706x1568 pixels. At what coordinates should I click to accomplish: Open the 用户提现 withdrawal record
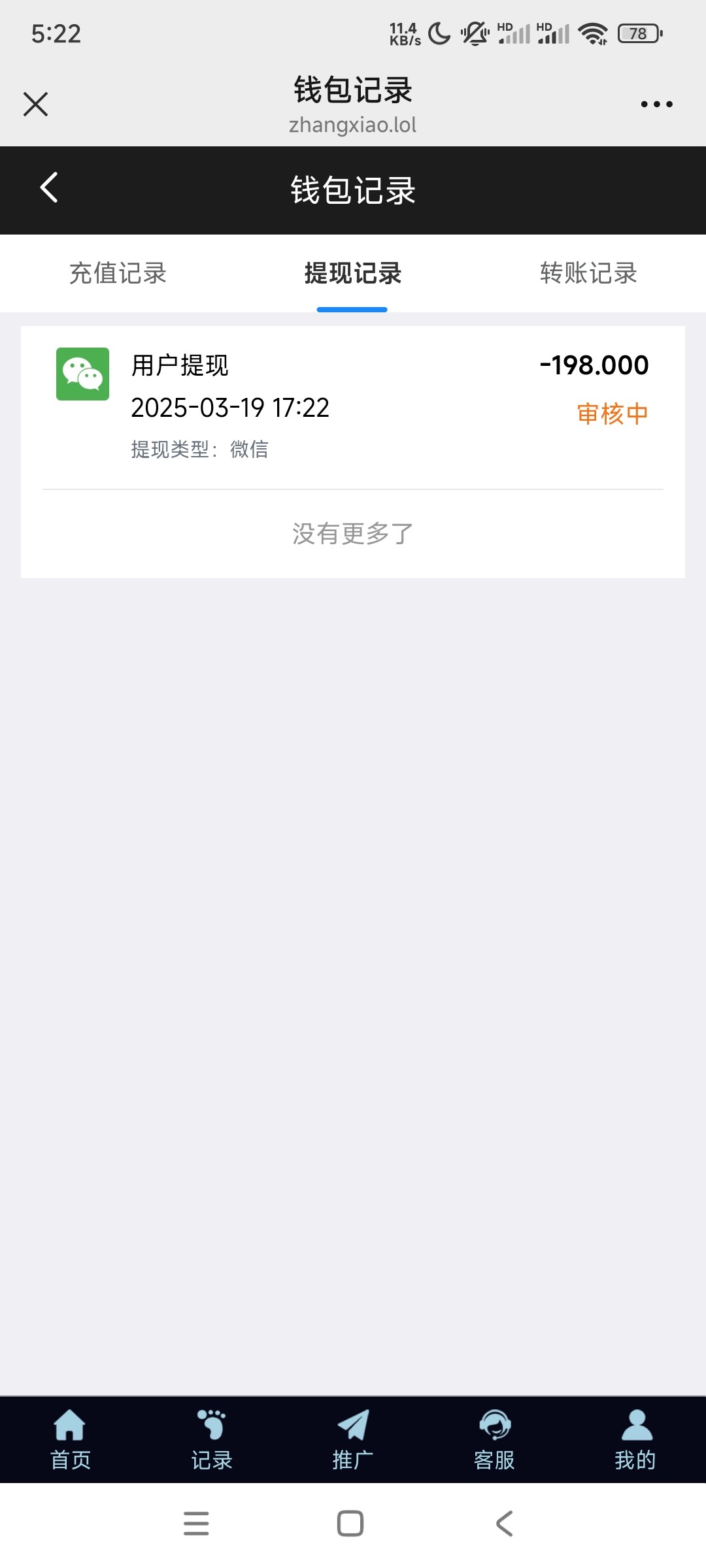[353, 405]
